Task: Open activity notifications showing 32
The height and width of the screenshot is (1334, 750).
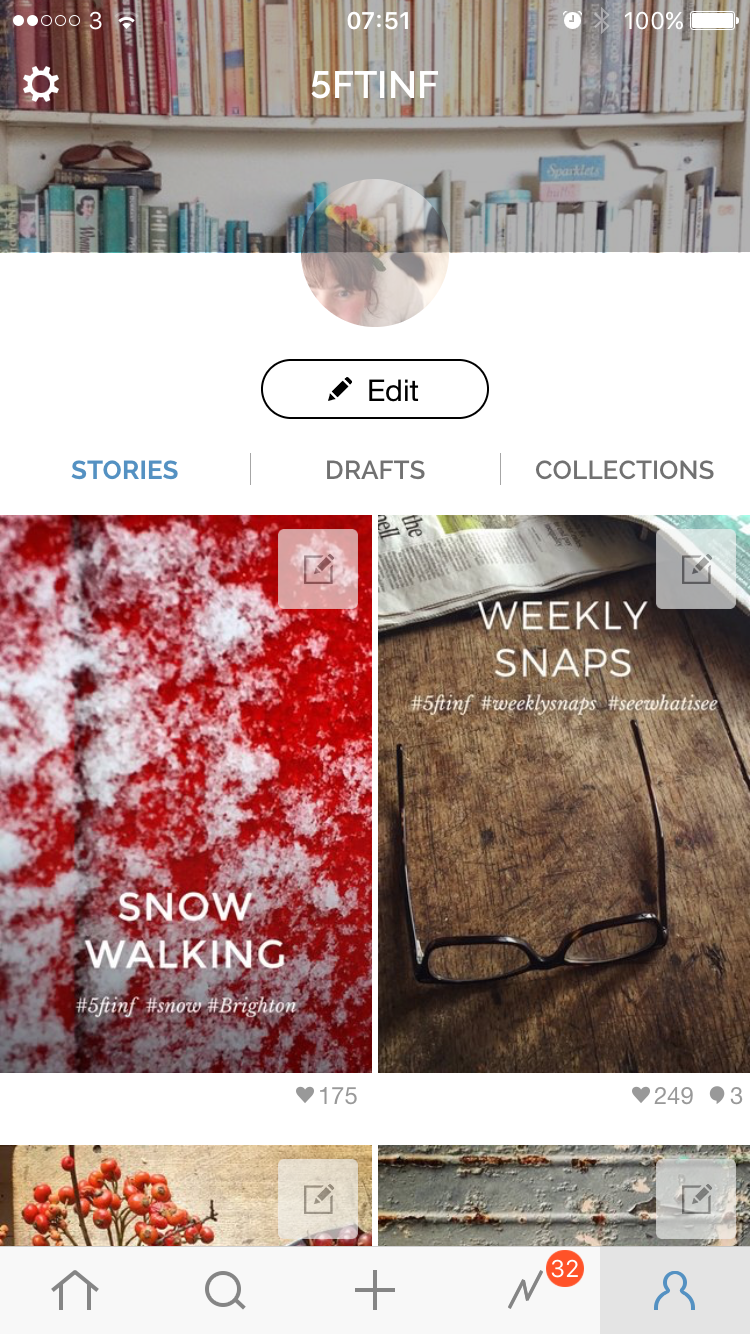Action: pos(527,1290)
